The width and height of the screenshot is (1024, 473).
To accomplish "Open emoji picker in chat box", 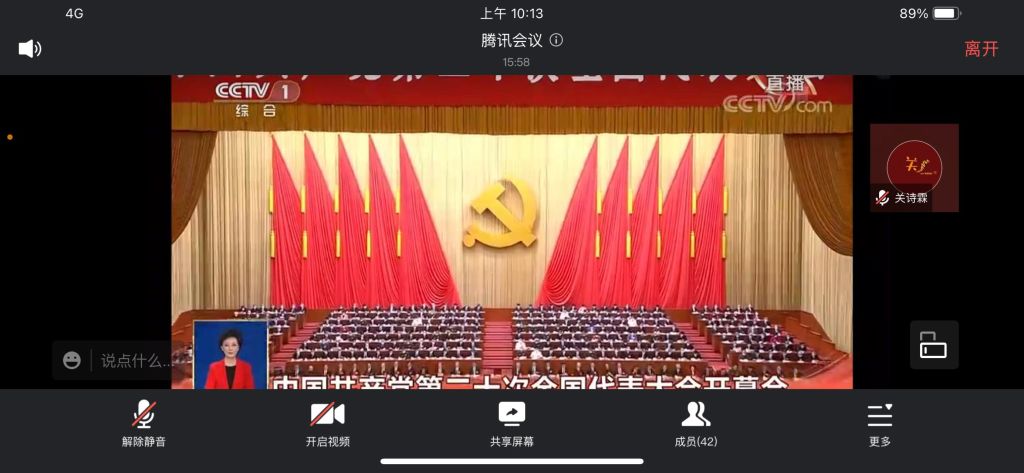I will click(72, 360).
